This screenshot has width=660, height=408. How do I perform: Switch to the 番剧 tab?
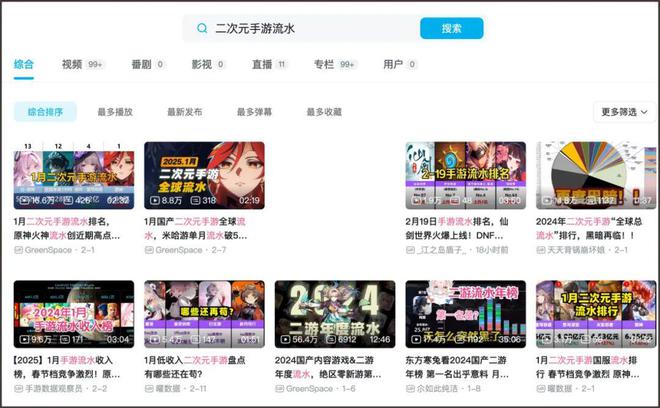coord(141,64)
